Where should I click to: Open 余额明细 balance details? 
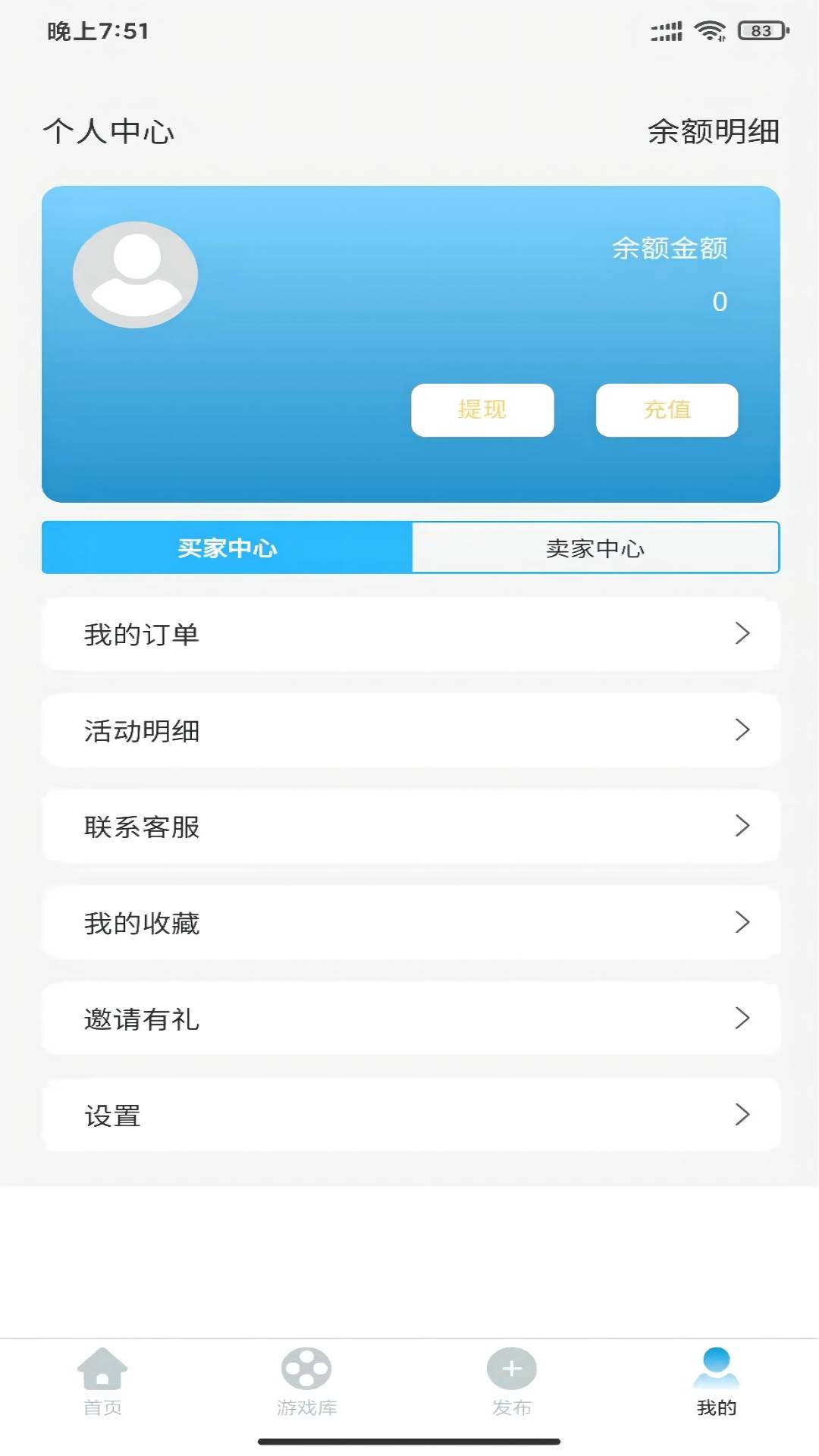click(714, 131)
